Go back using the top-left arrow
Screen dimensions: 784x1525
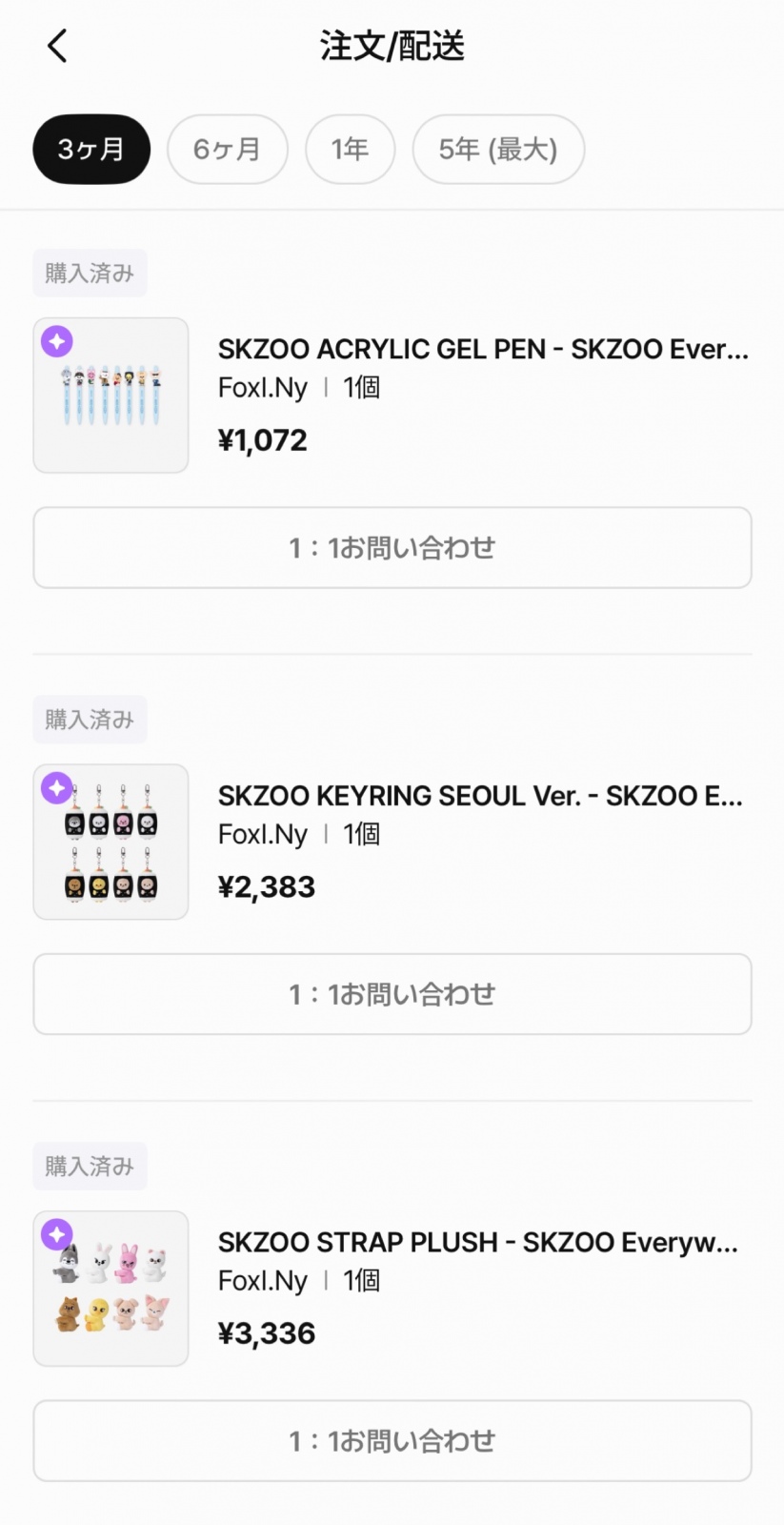(57, 46)
